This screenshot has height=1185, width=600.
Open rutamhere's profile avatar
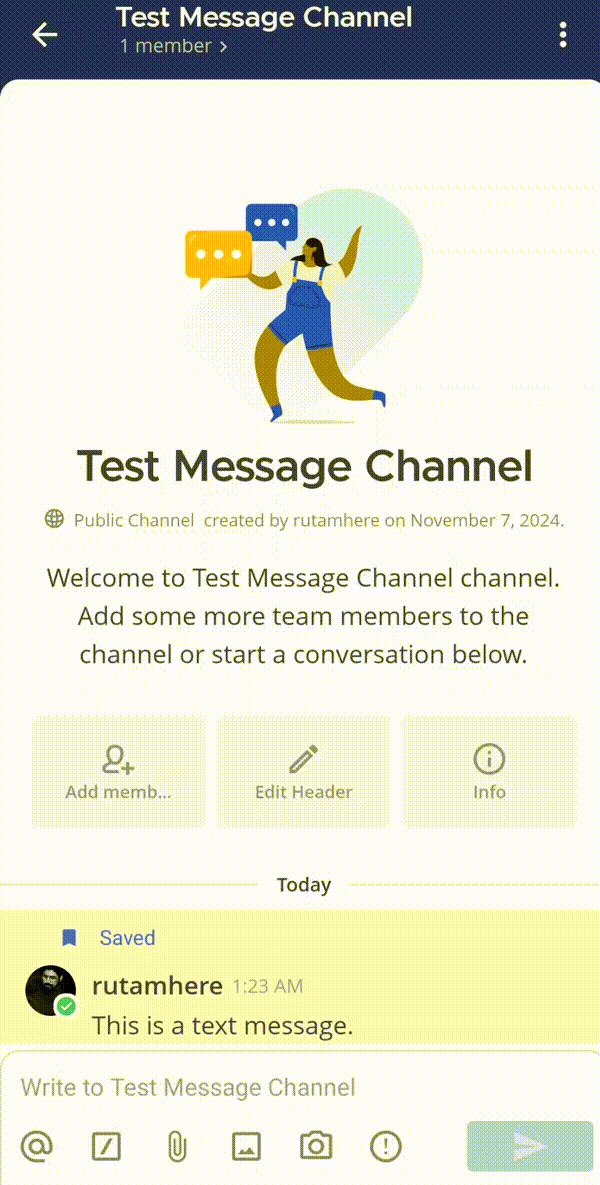50,991
